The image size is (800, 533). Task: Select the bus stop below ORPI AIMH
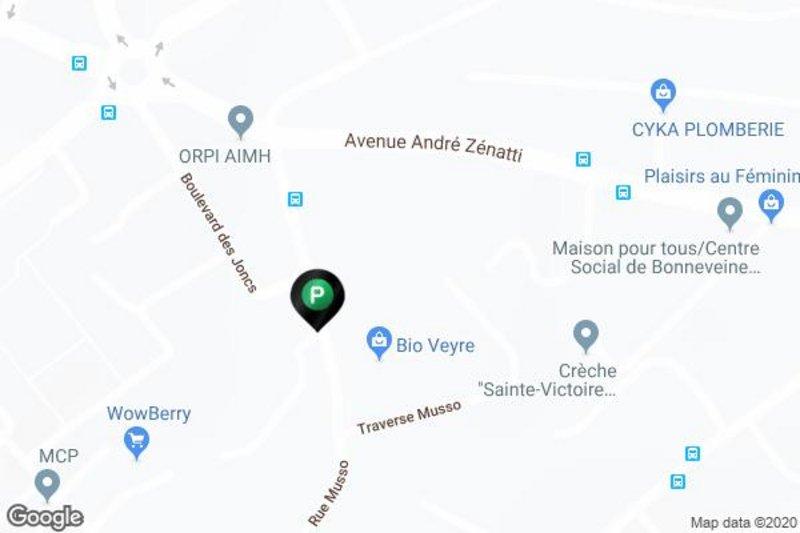coord(295,199)
